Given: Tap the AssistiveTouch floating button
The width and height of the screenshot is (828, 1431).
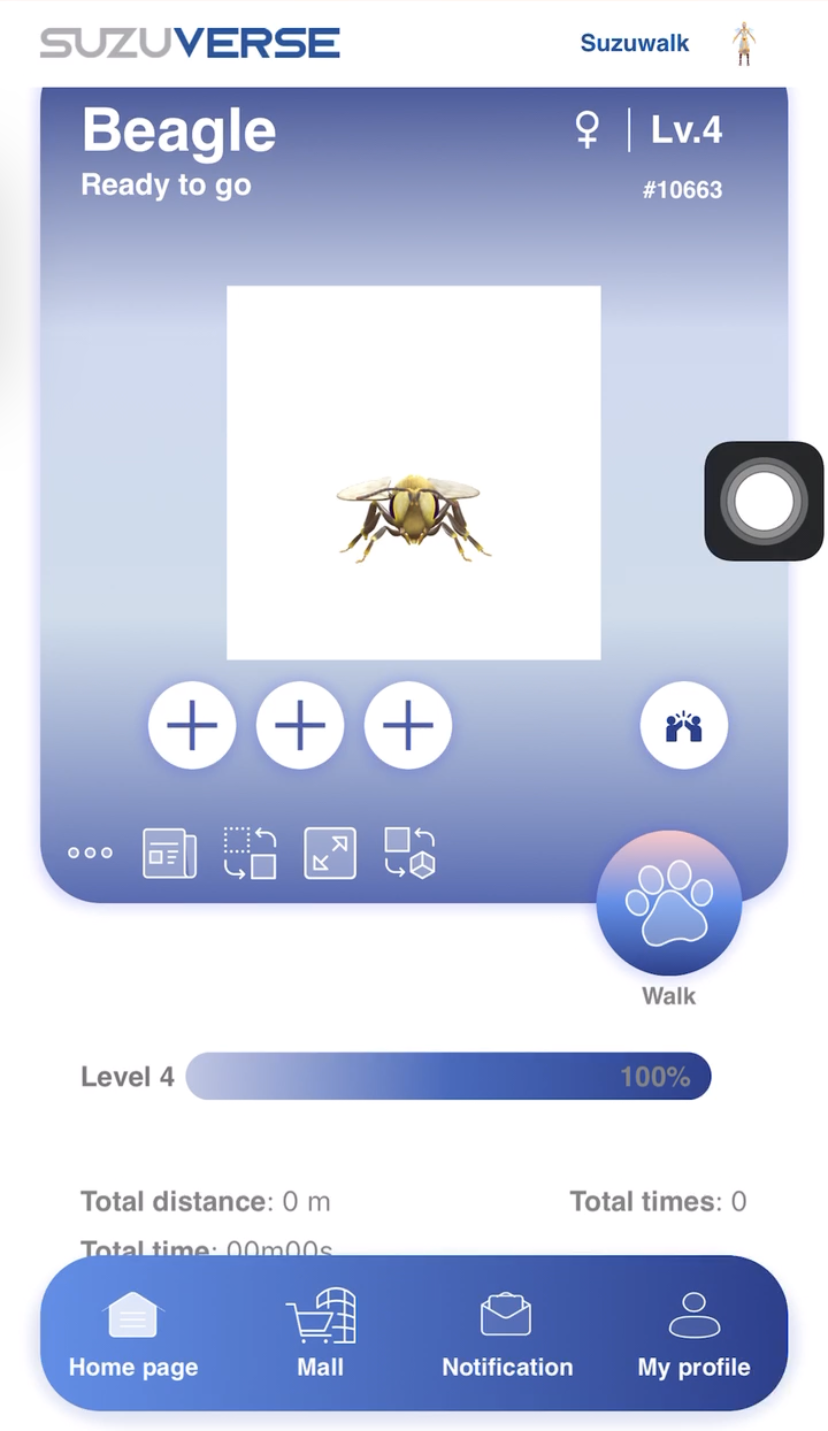Looking at the screenshot, I should 763,500.
